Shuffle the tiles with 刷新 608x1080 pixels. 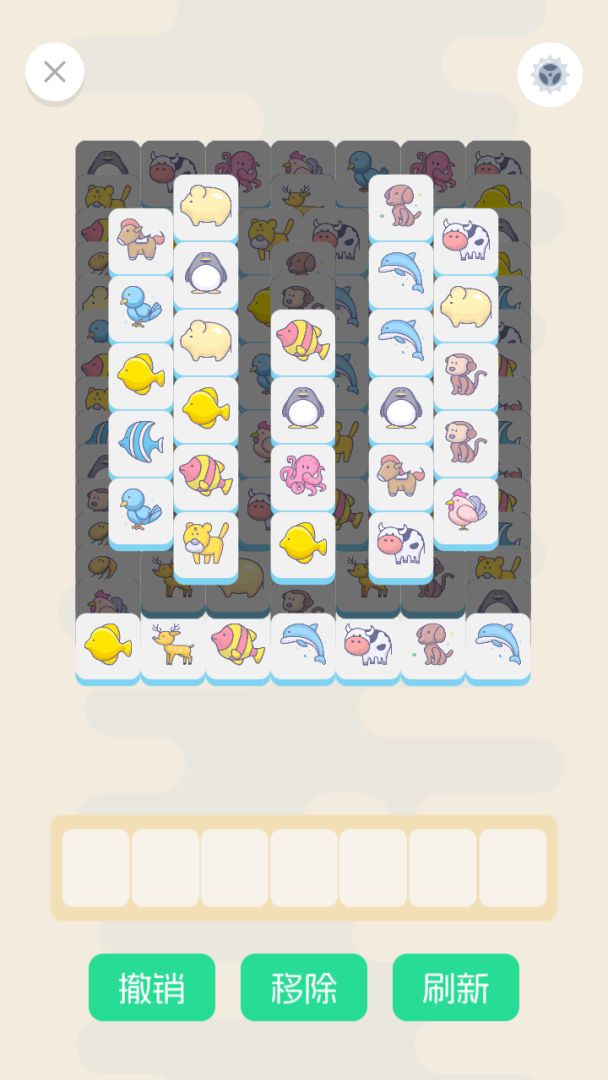pyautogui.click(x=455, y=987)
